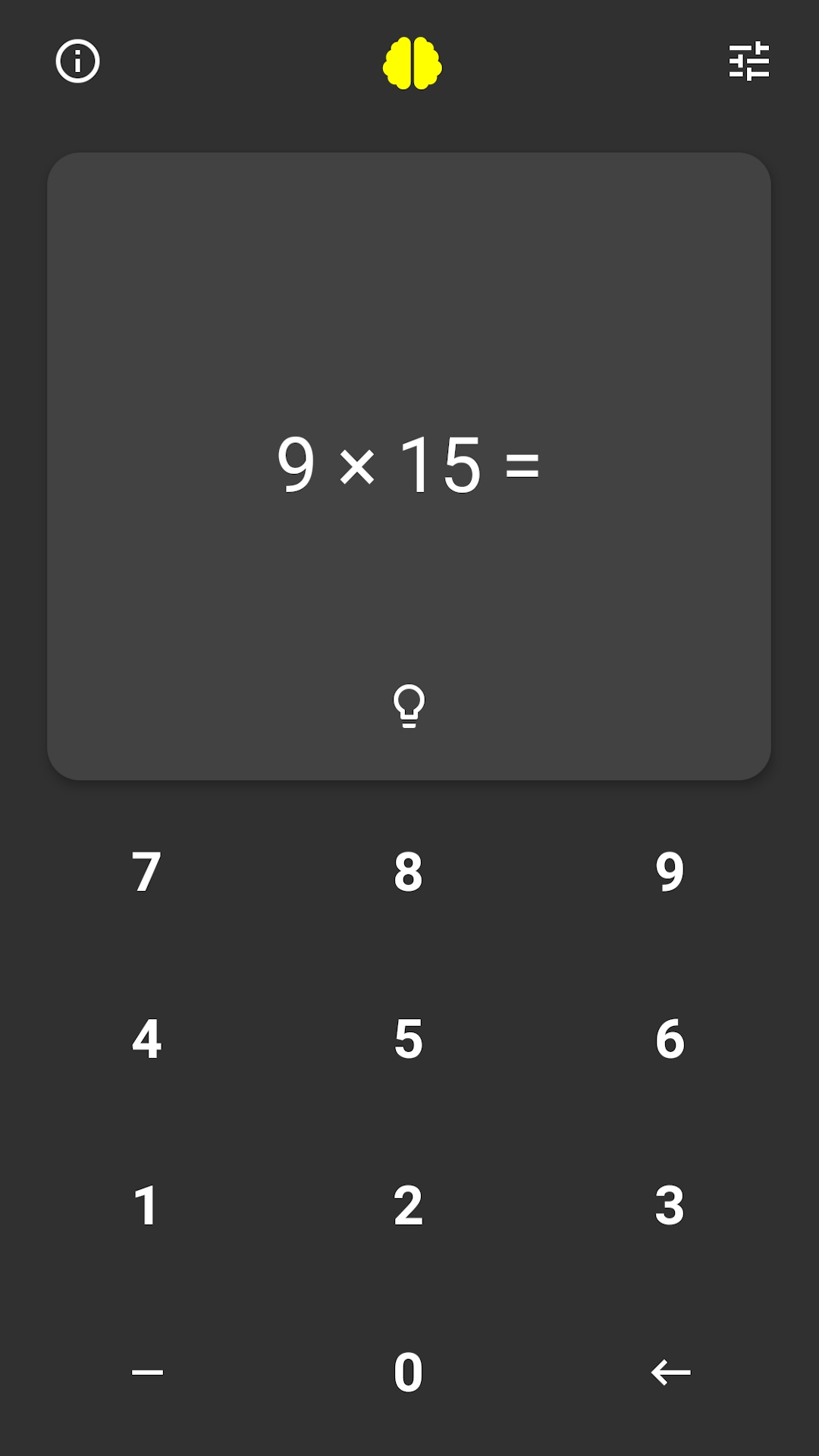The height and width of the screenshot is (1456, 819).
Task: Enter digit 6 on the keypad
Action: (x=670, y=1039)
